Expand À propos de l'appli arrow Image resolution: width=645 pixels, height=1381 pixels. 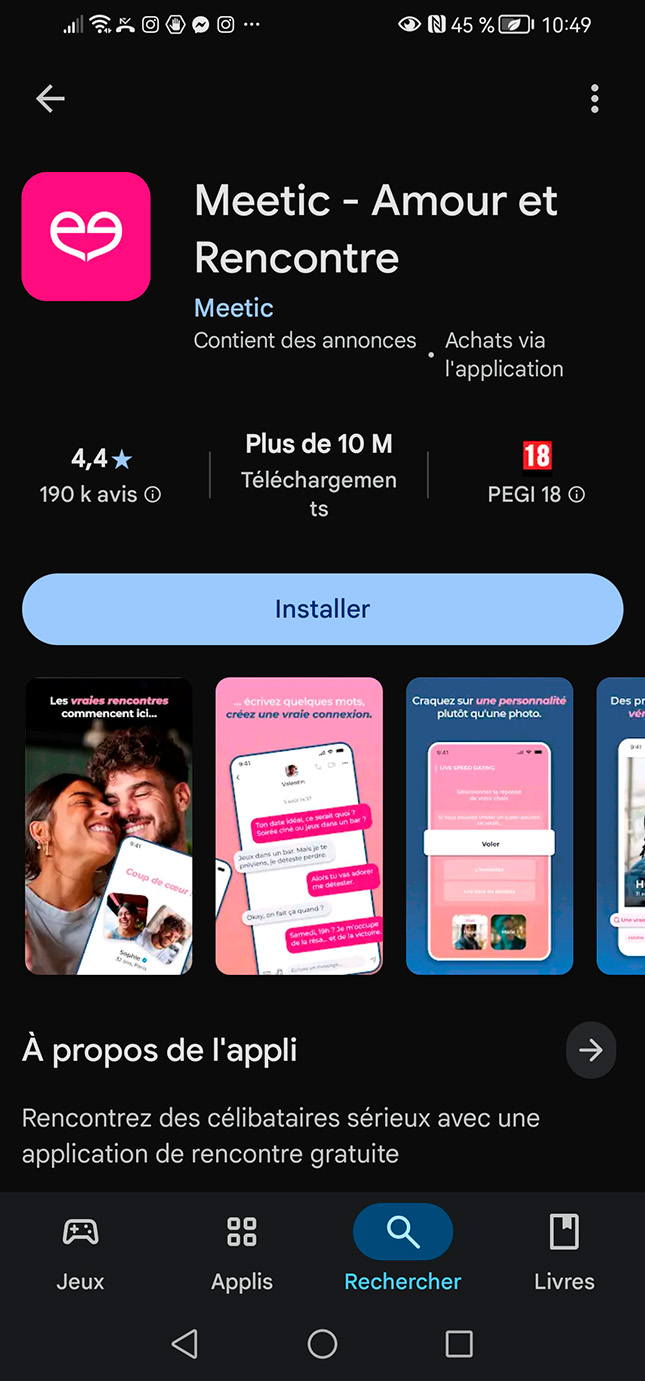point(590,1050)
